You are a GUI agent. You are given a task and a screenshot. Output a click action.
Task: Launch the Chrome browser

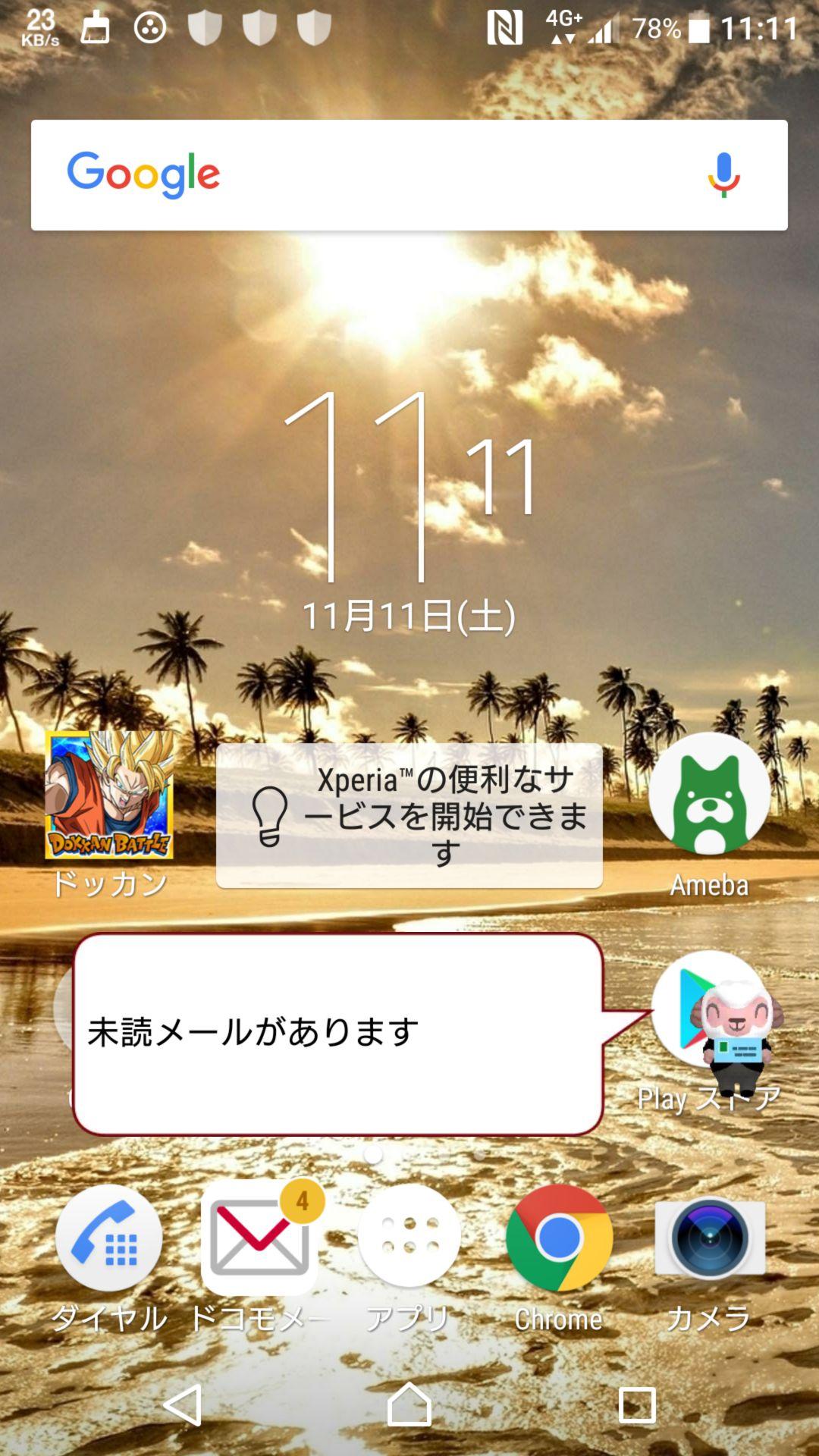pos(558,1236)
